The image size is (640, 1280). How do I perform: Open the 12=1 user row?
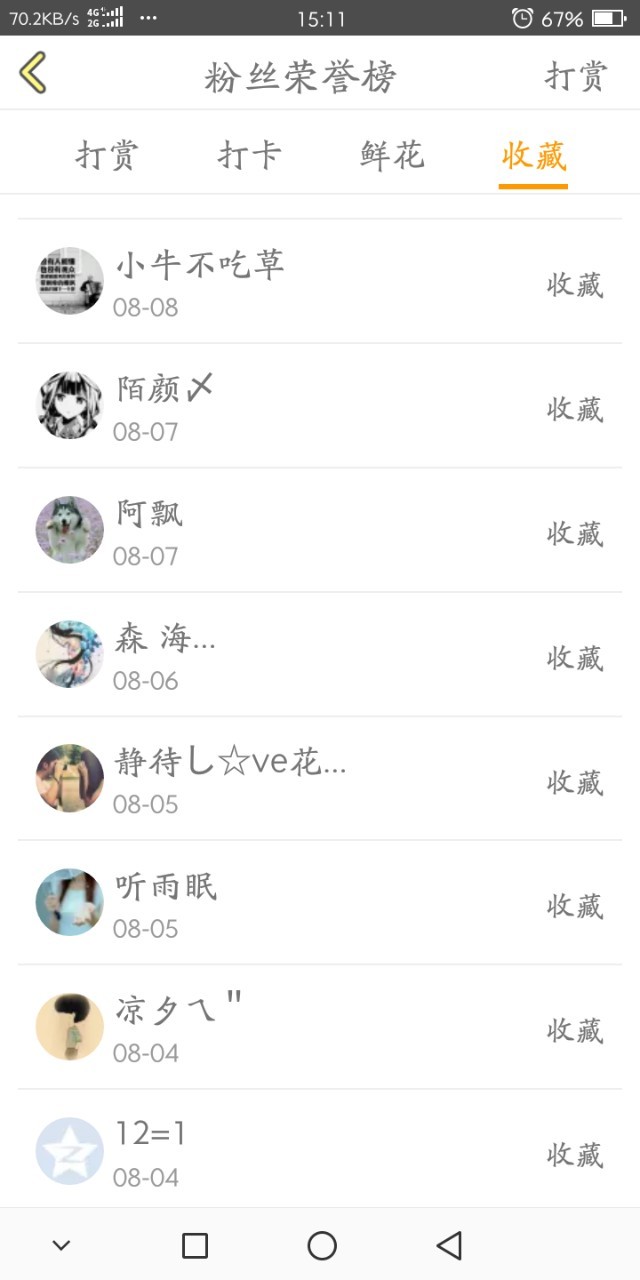point(320,1151)
